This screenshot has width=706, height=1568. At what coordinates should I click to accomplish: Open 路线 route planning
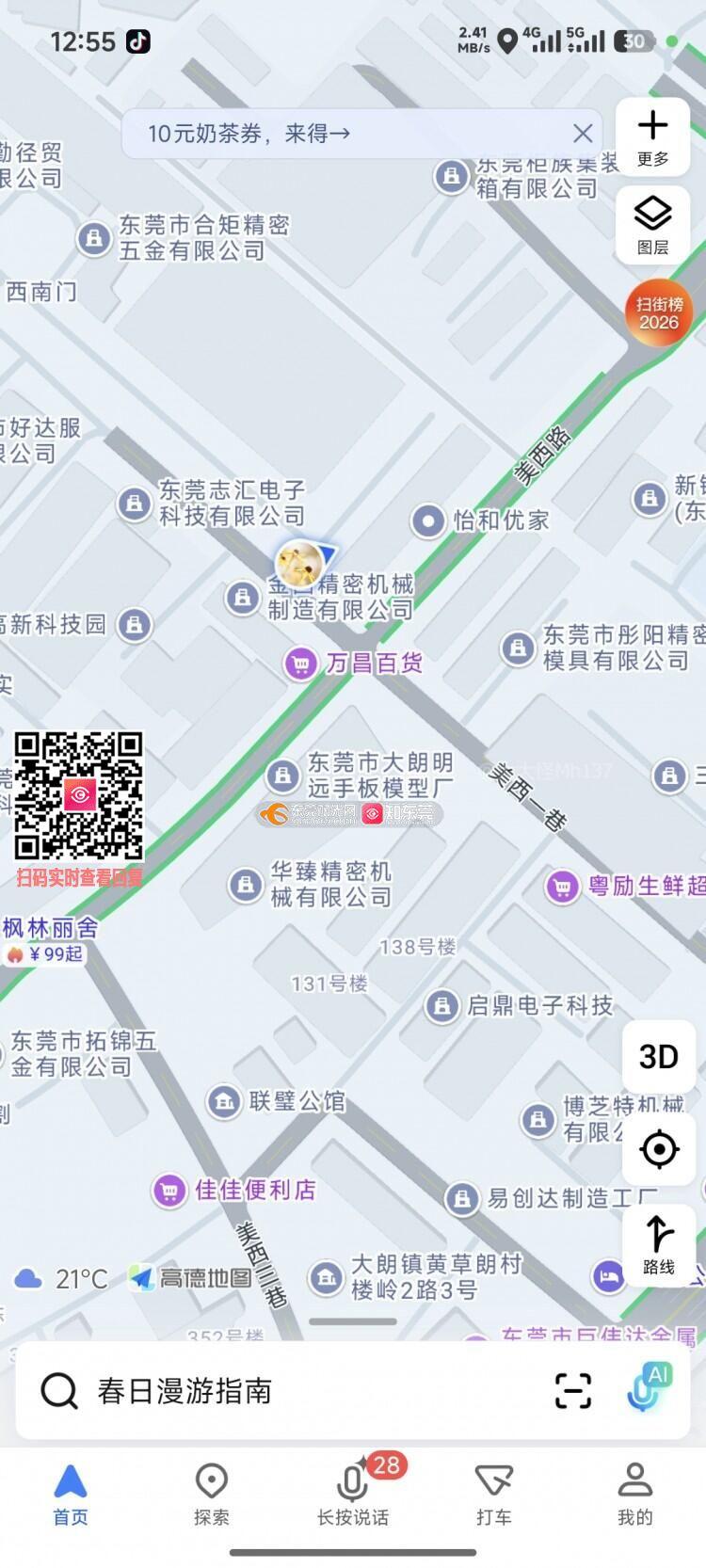coord(658,1244)
